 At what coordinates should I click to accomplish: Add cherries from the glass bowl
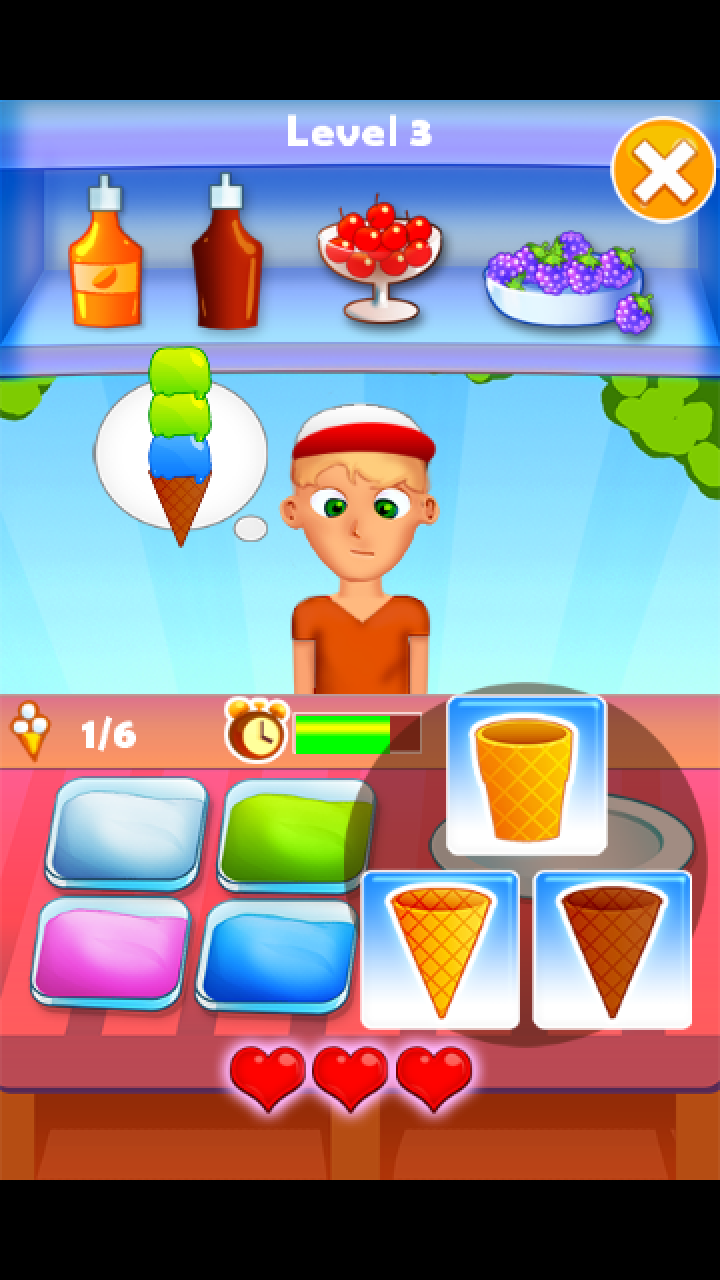[379, 257]
